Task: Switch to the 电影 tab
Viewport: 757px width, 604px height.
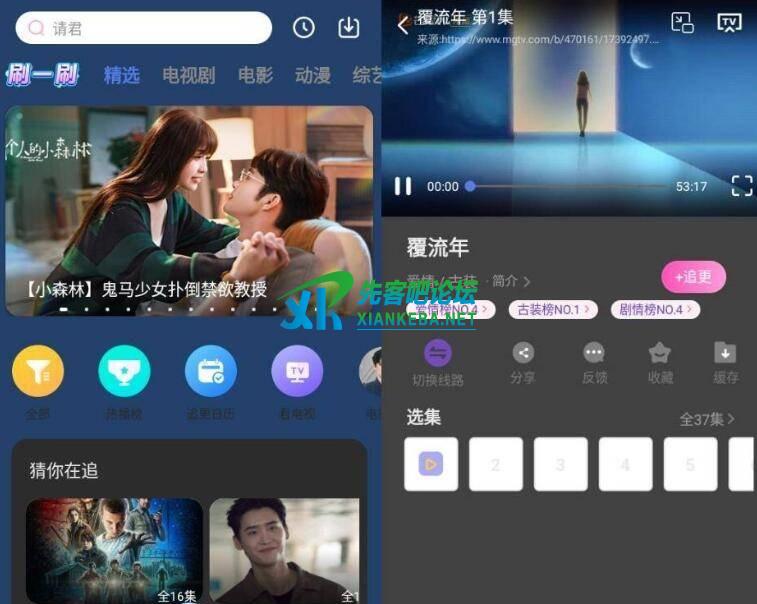Action: point(255,75)
